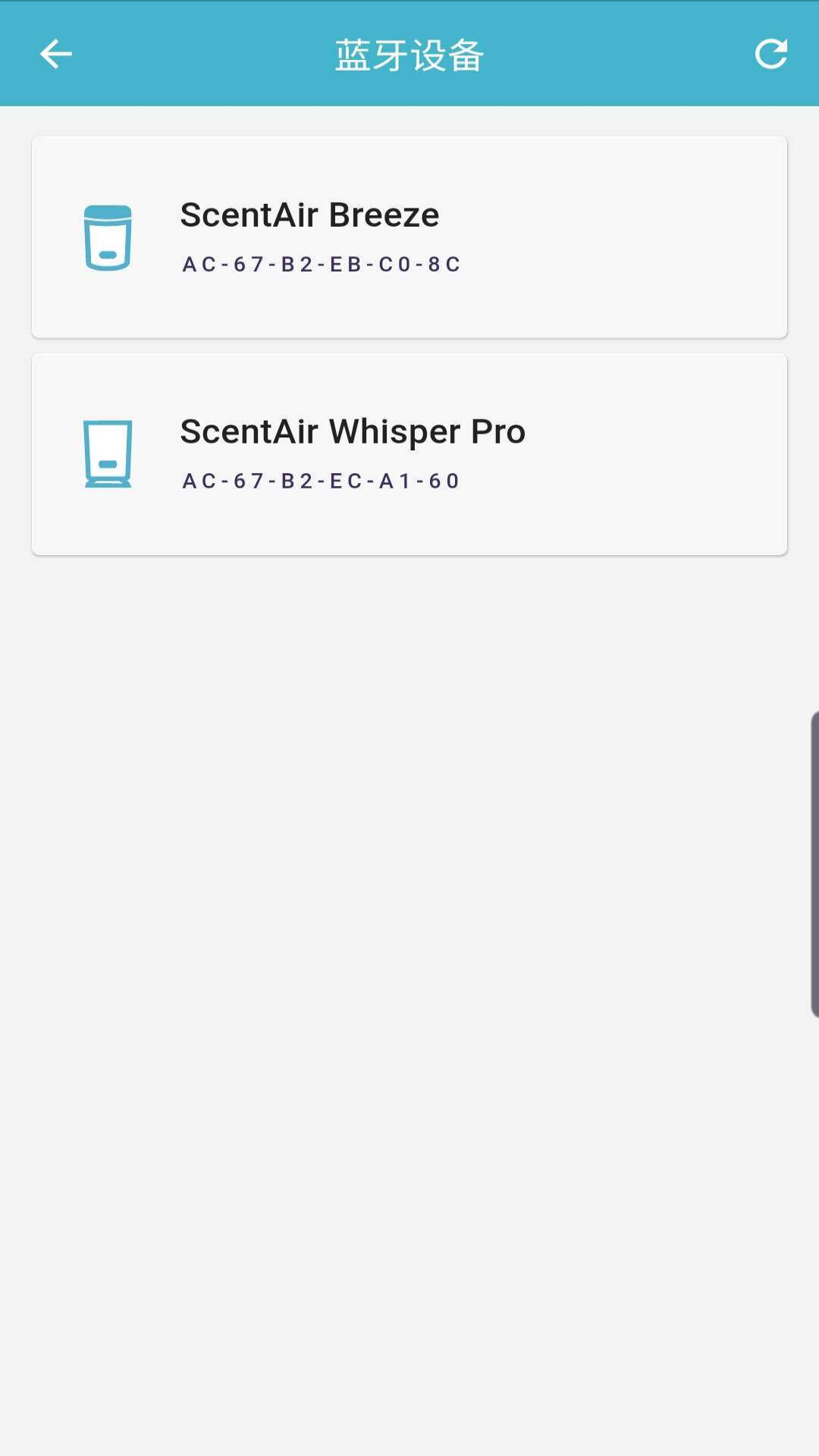
Task: Tap the MAC address AC-67-B2-EB-C0-8C
Action: [321, 265]
